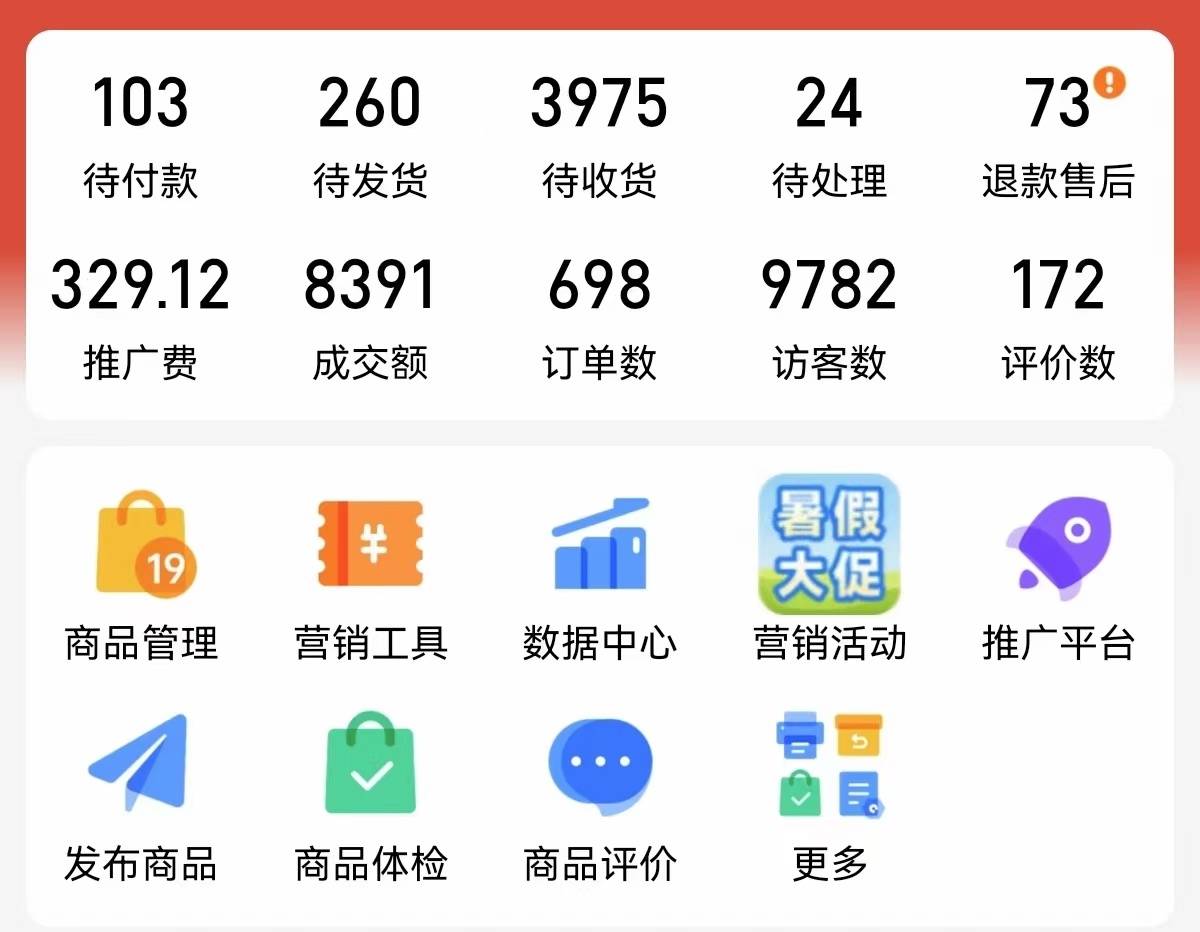View 评价数 review count details
This screenshot has height=932, width=1200.
pyautogui.click(x=1058, y=318)
